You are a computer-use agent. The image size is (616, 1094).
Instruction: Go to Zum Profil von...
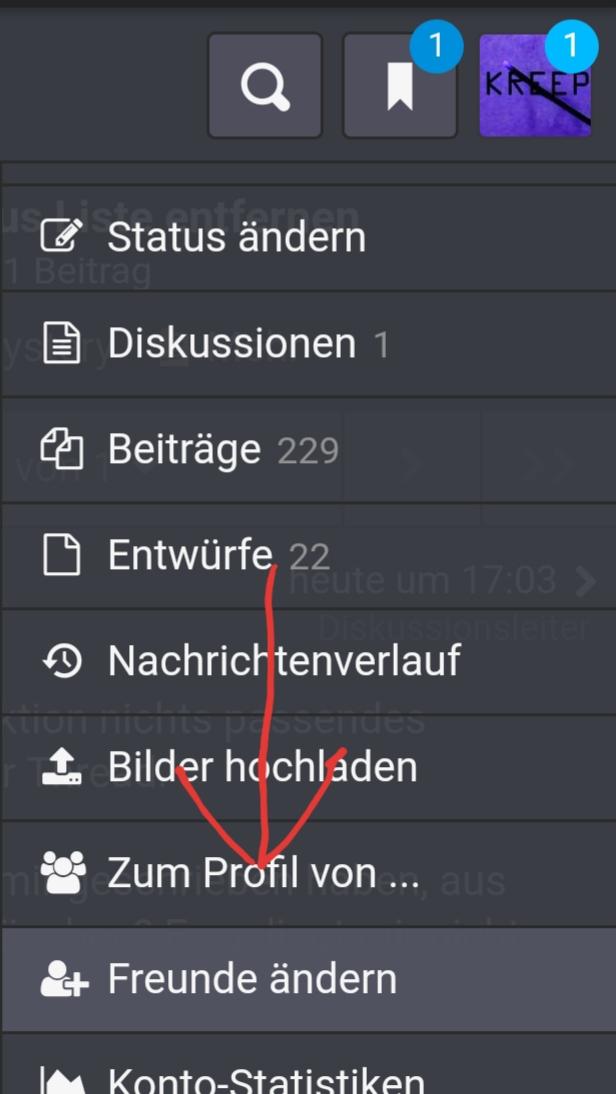point(262,873)
